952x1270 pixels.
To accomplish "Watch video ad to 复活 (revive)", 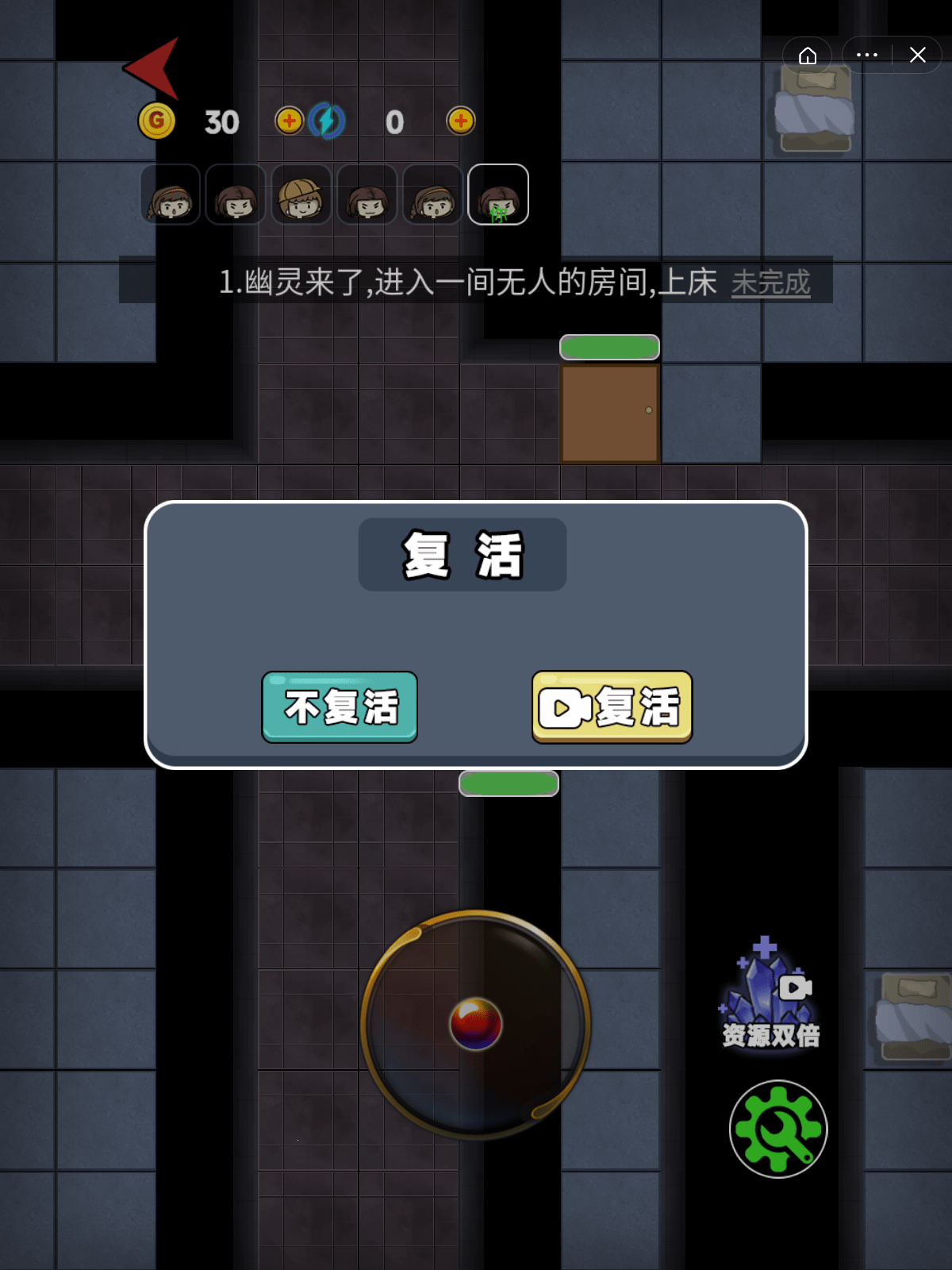I will [612, 706].
